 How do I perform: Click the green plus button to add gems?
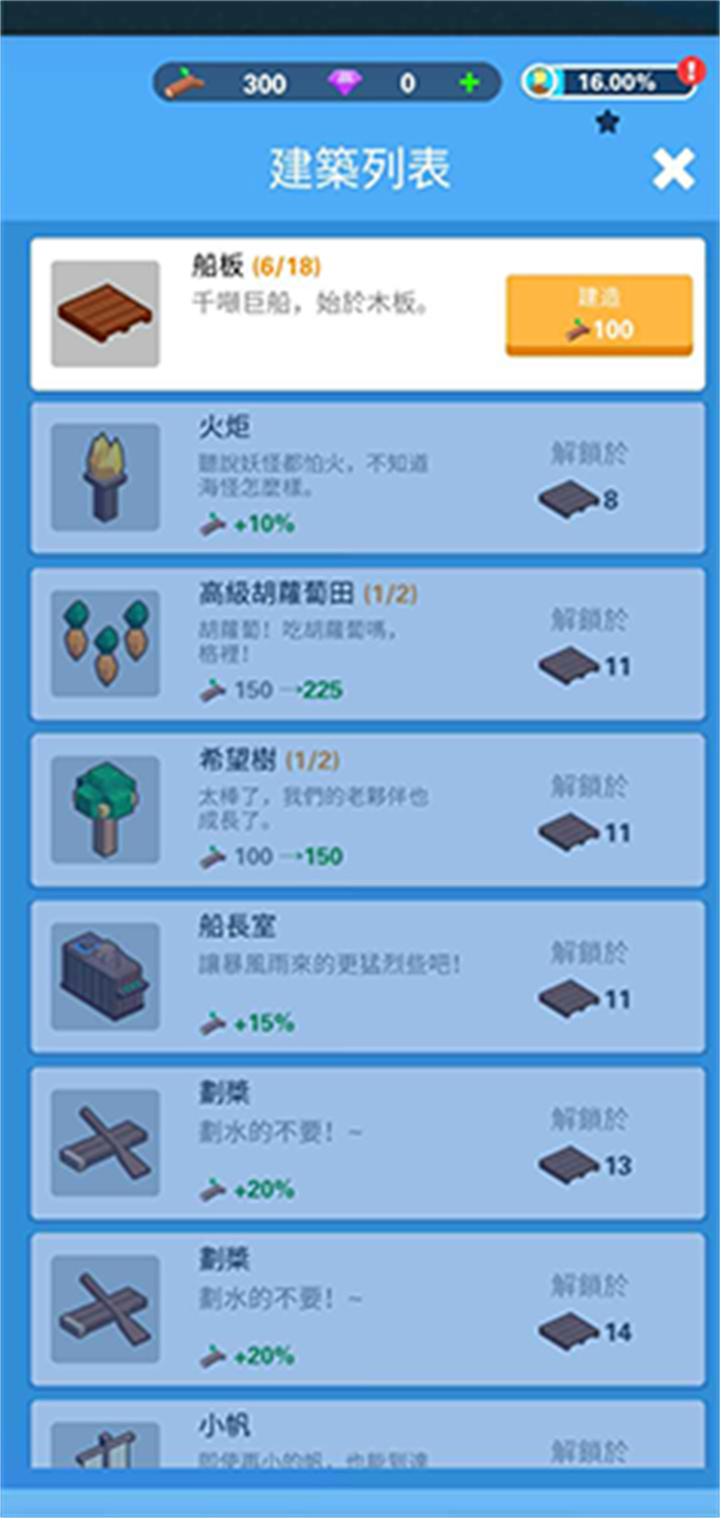click(466, 83)
